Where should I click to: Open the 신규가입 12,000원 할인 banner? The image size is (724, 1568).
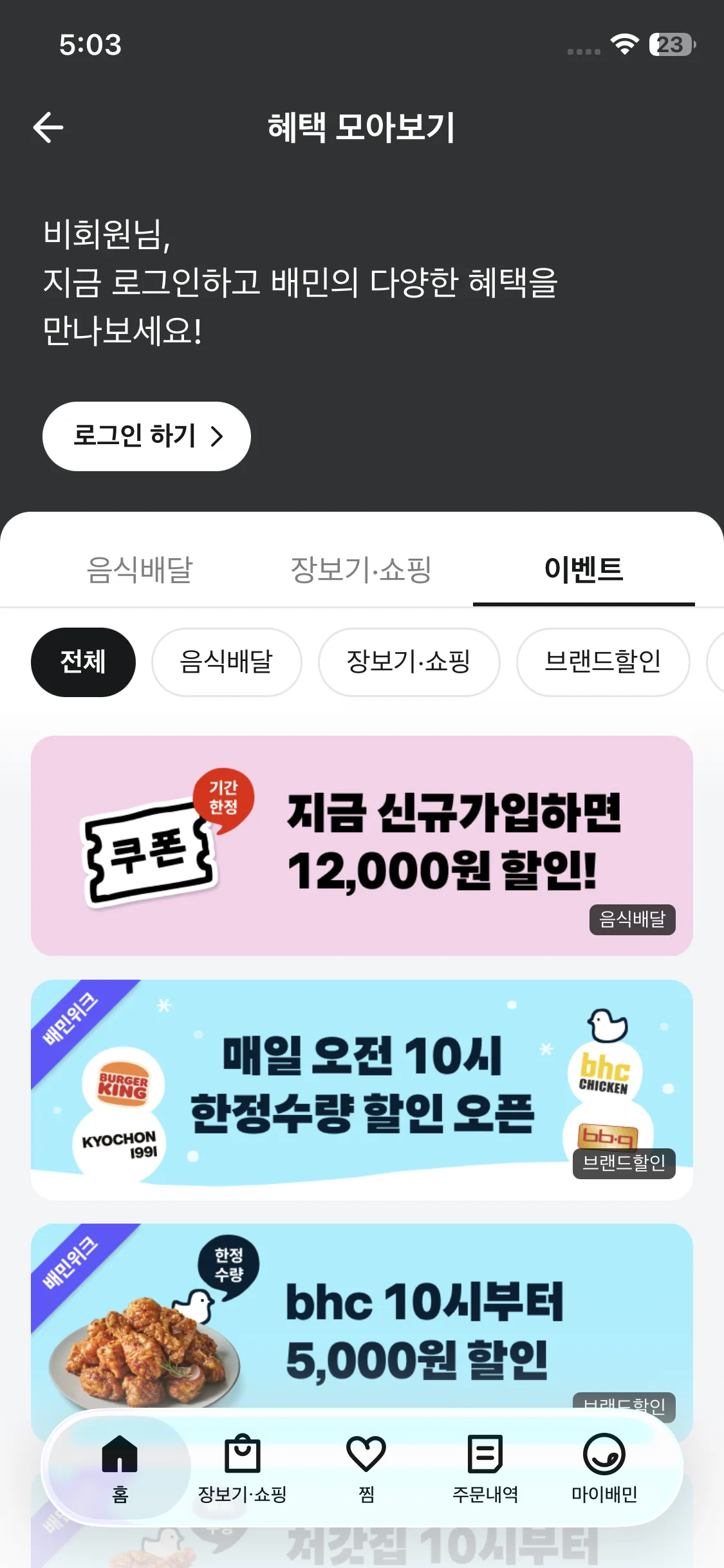[362, 845]
